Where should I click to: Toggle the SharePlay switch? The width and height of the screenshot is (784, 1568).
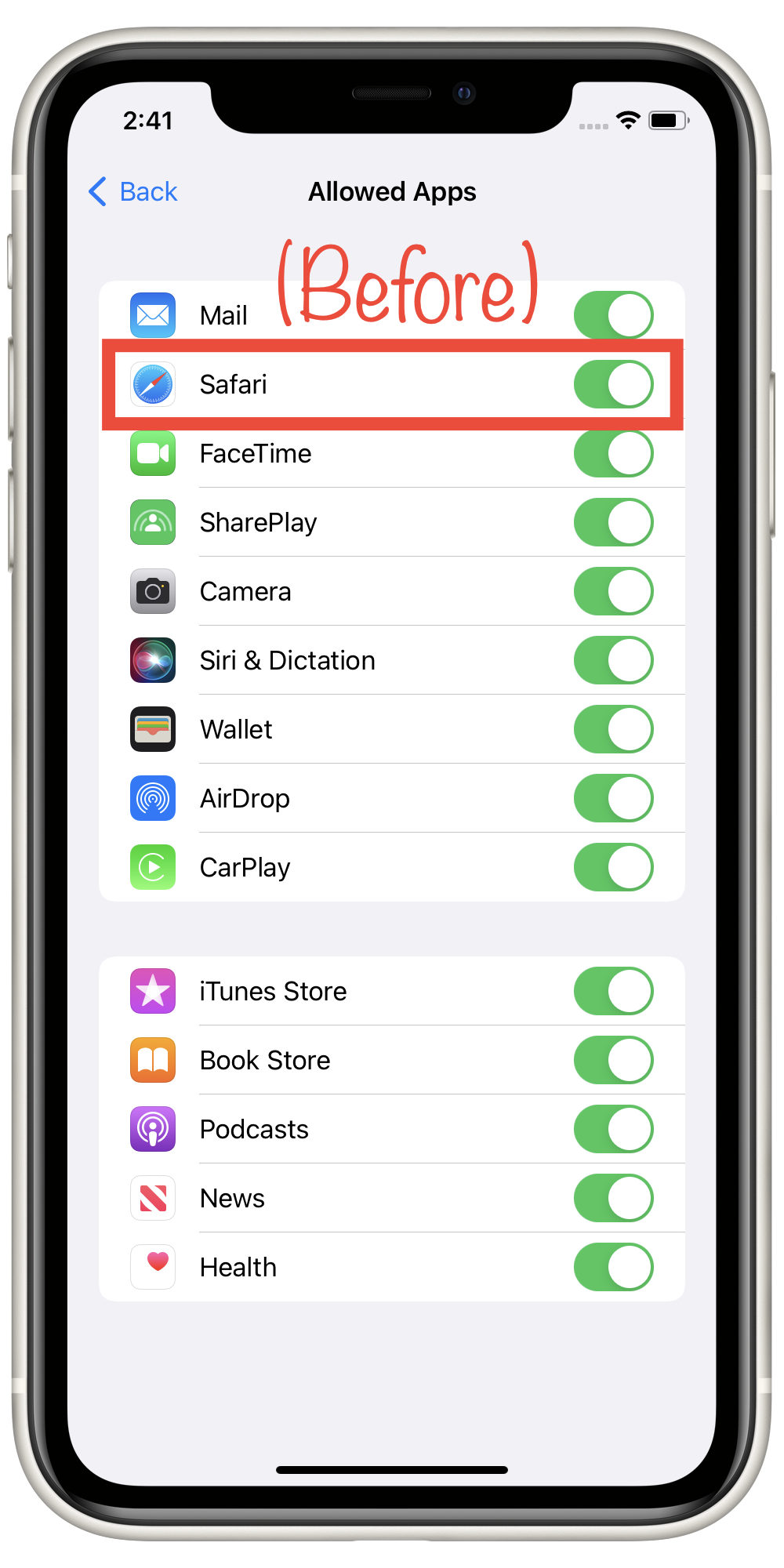coord(613,522)
